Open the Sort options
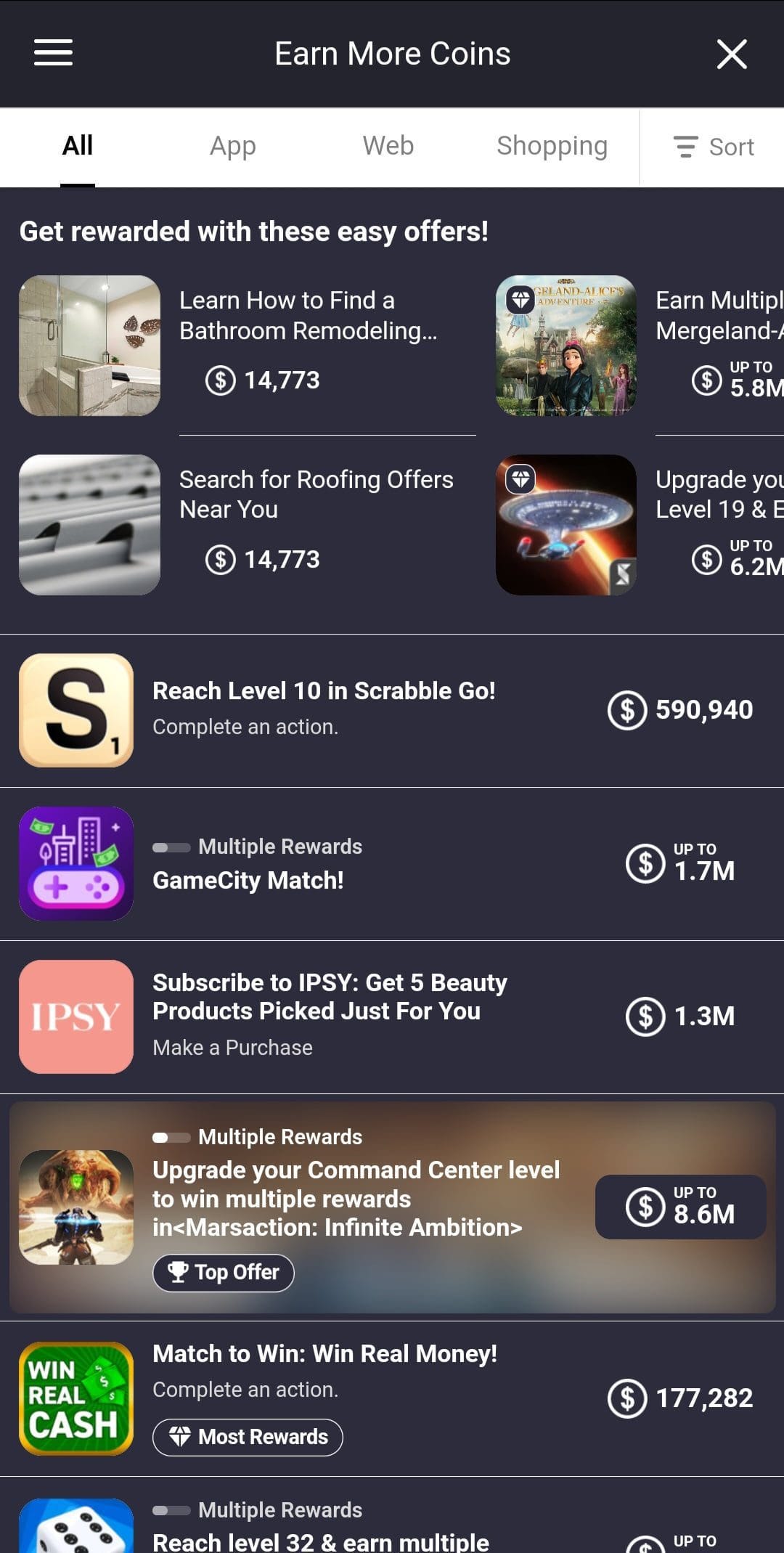 point(714,147)
